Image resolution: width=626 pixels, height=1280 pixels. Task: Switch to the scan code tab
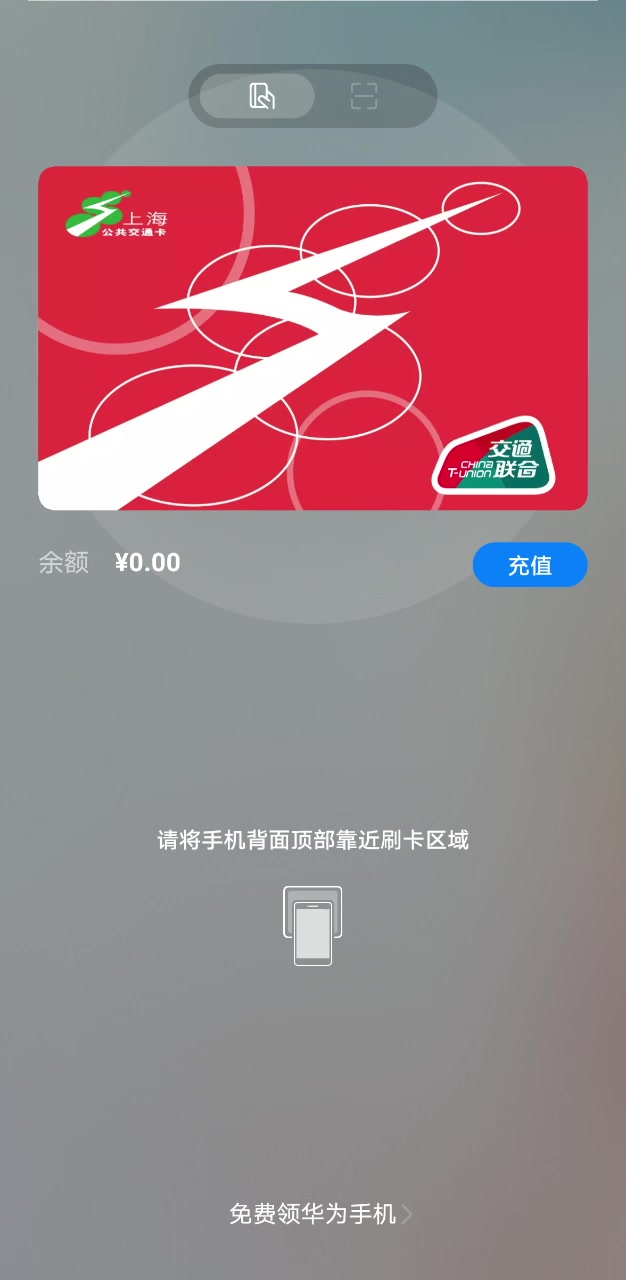pos(364,96)
